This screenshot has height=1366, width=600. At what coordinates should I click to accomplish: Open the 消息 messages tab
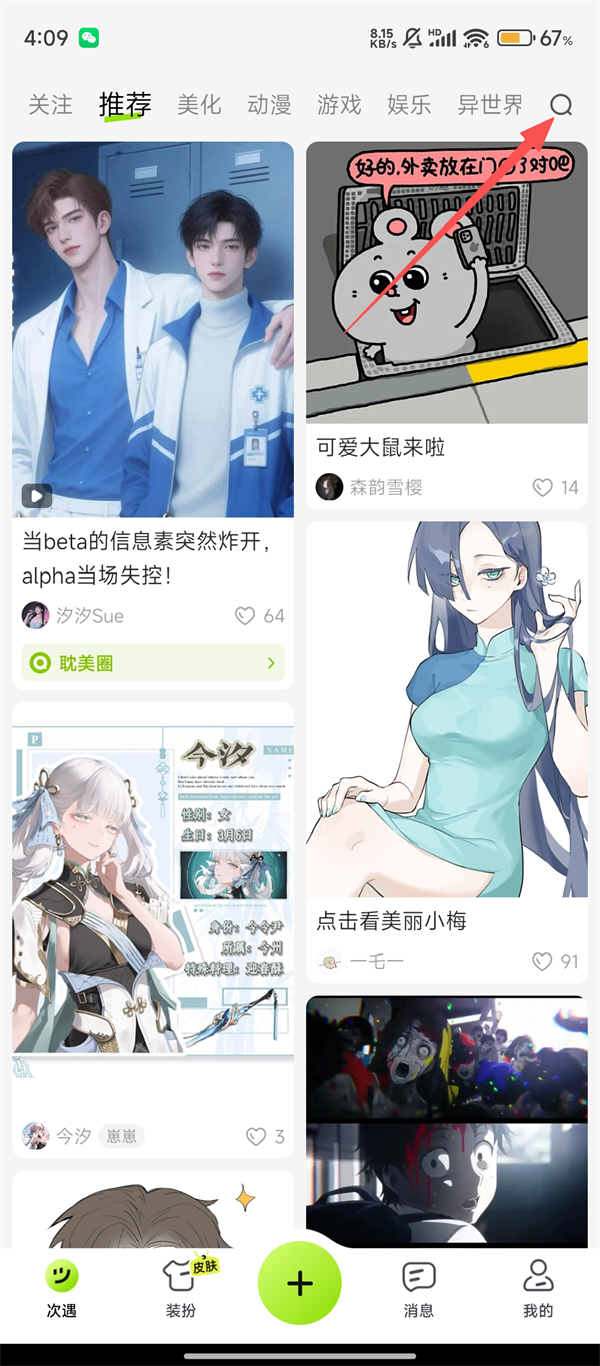pos(418,1288)
